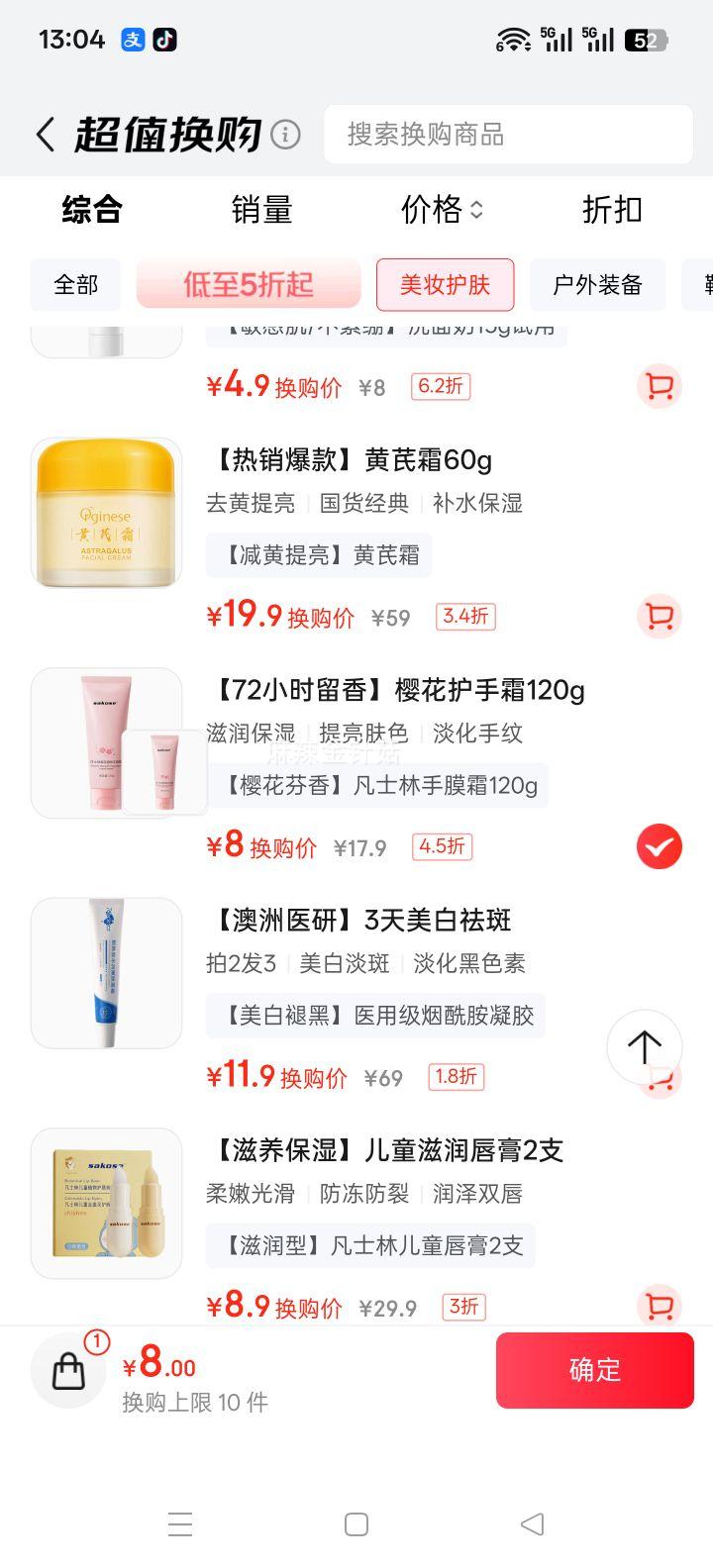The image size is (713, 1568).
Task: Select the 全部 category chip
Action: click(x=76, y=285)
